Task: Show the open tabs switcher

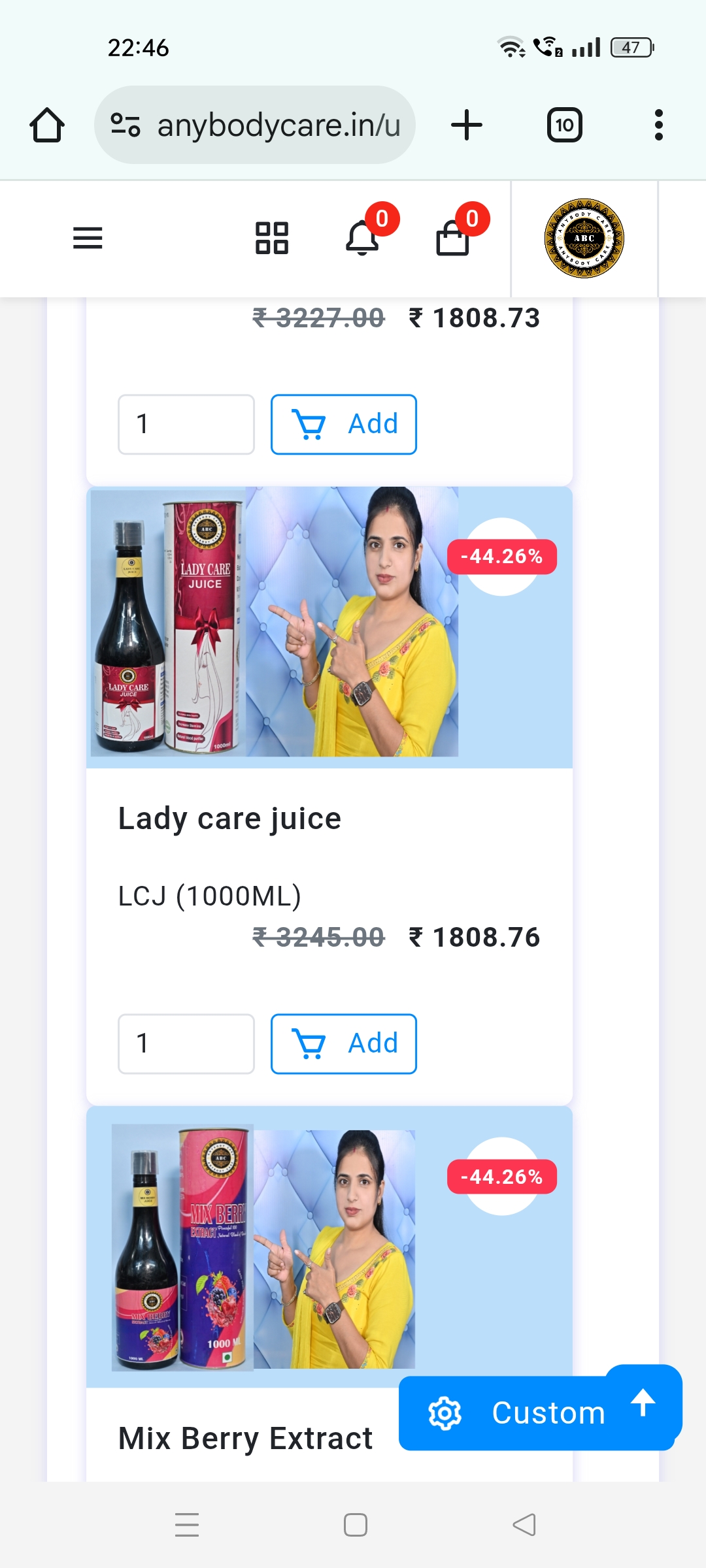Action: point(564,125)
